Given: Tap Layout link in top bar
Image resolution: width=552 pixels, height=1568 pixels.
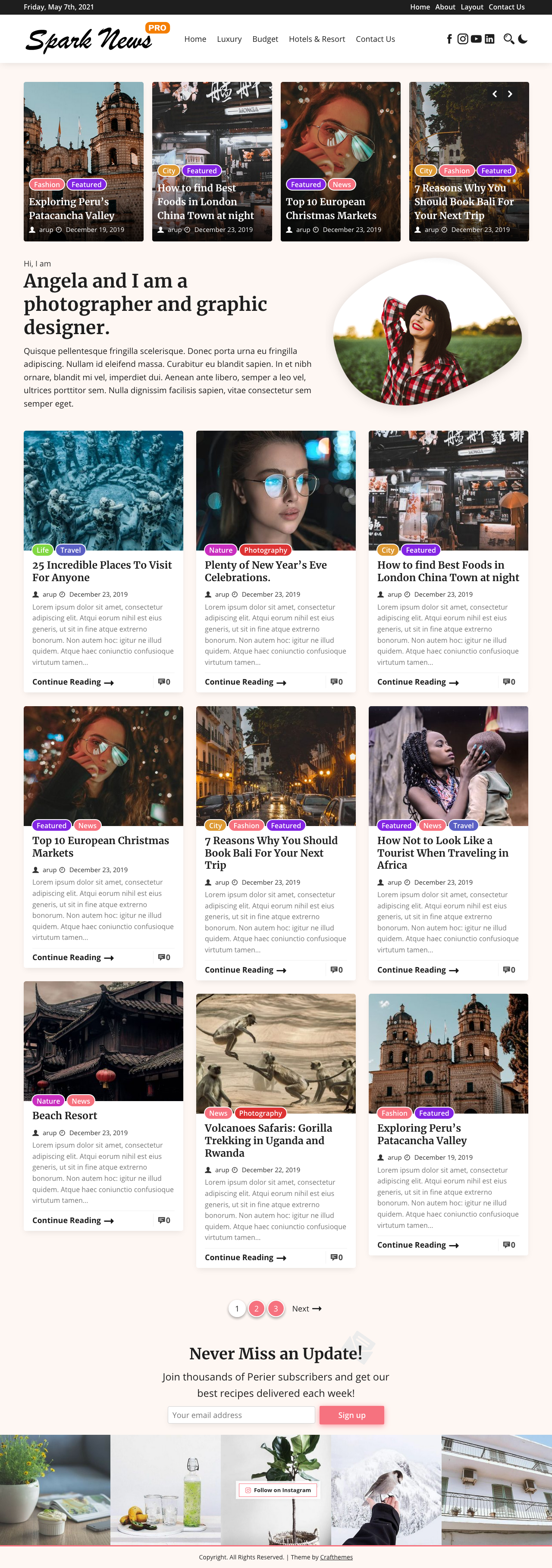Looking at the screenshot, I should [472, 7].
